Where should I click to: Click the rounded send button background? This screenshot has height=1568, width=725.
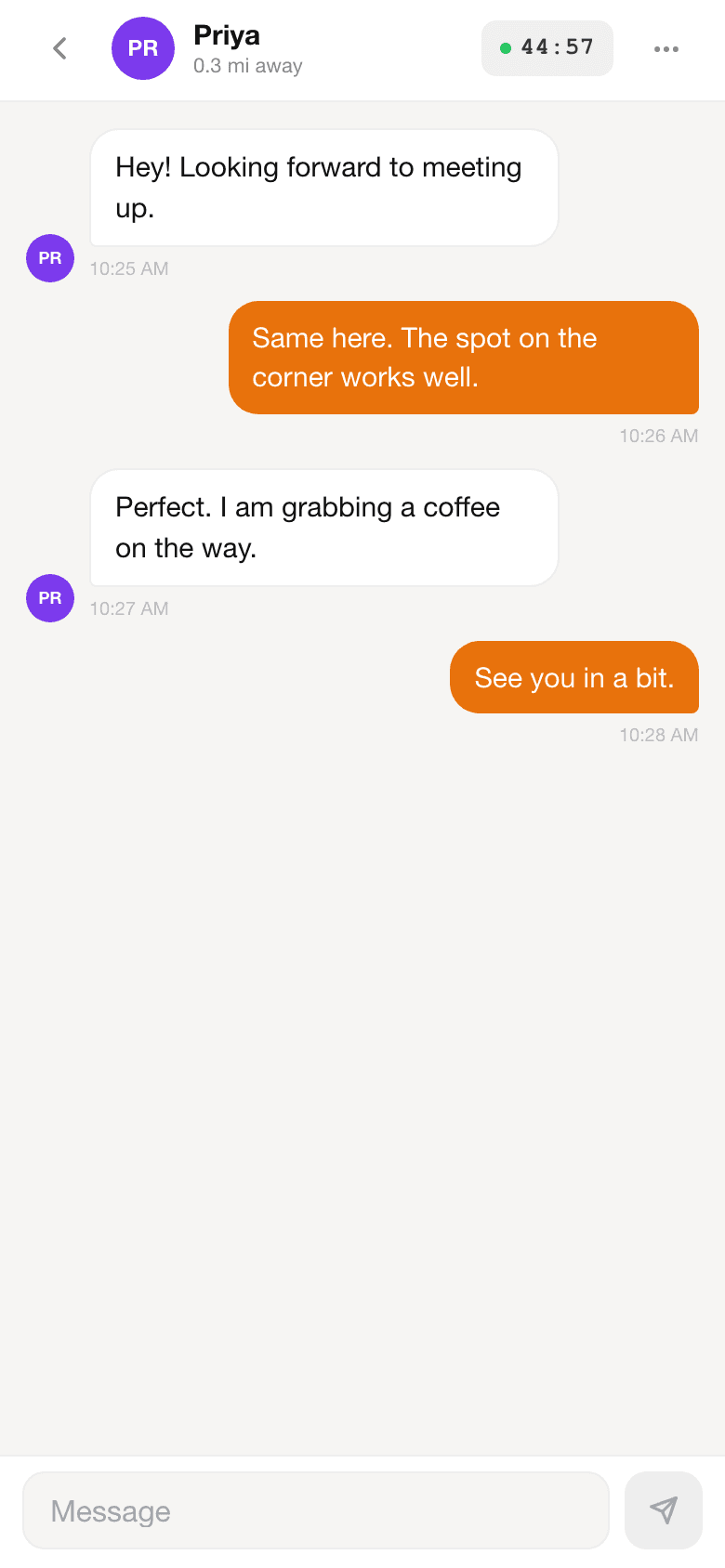pyautogui.click(x=663, y=1510)
